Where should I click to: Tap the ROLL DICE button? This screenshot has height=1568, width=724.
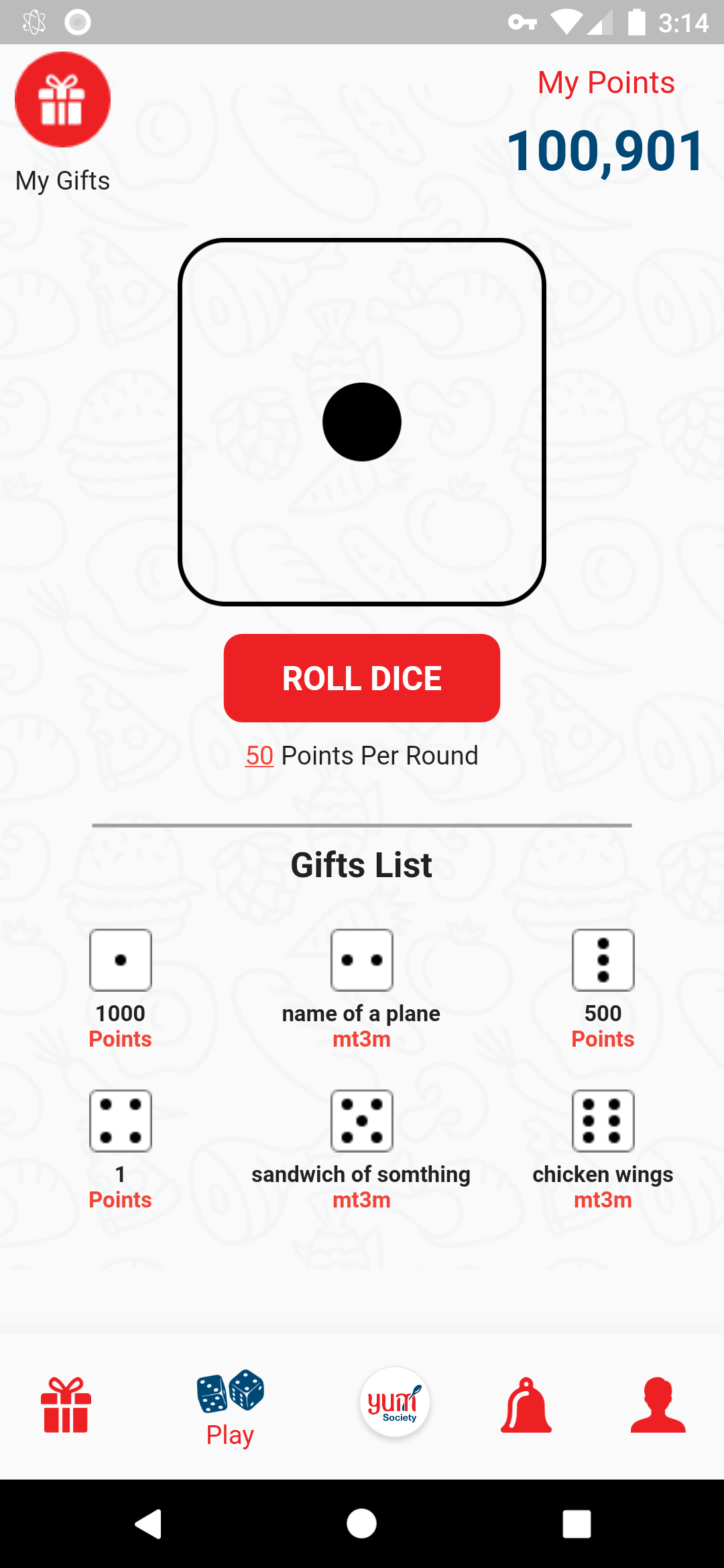pos(362,678)
